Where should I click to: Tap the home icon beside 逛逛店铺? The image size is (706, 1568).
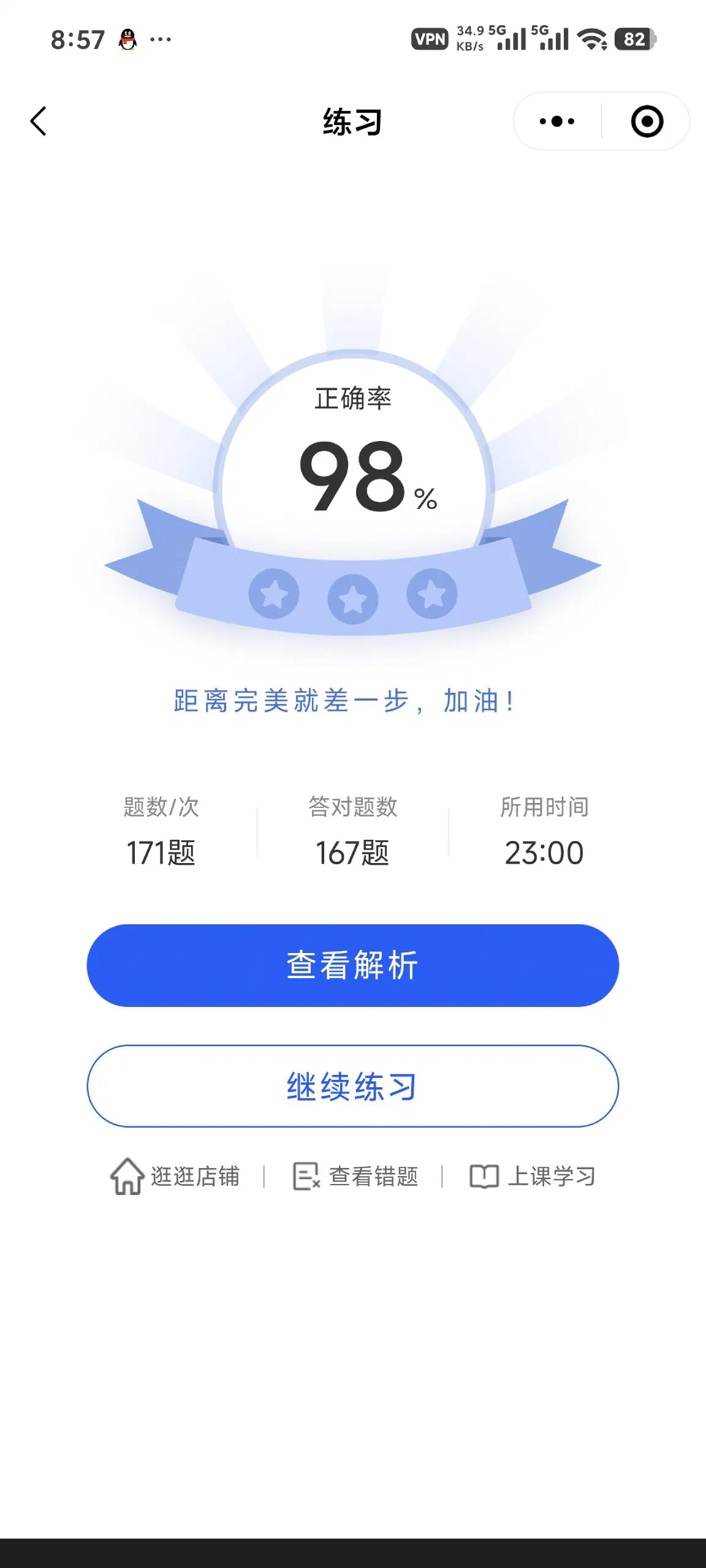point(126,1175)
